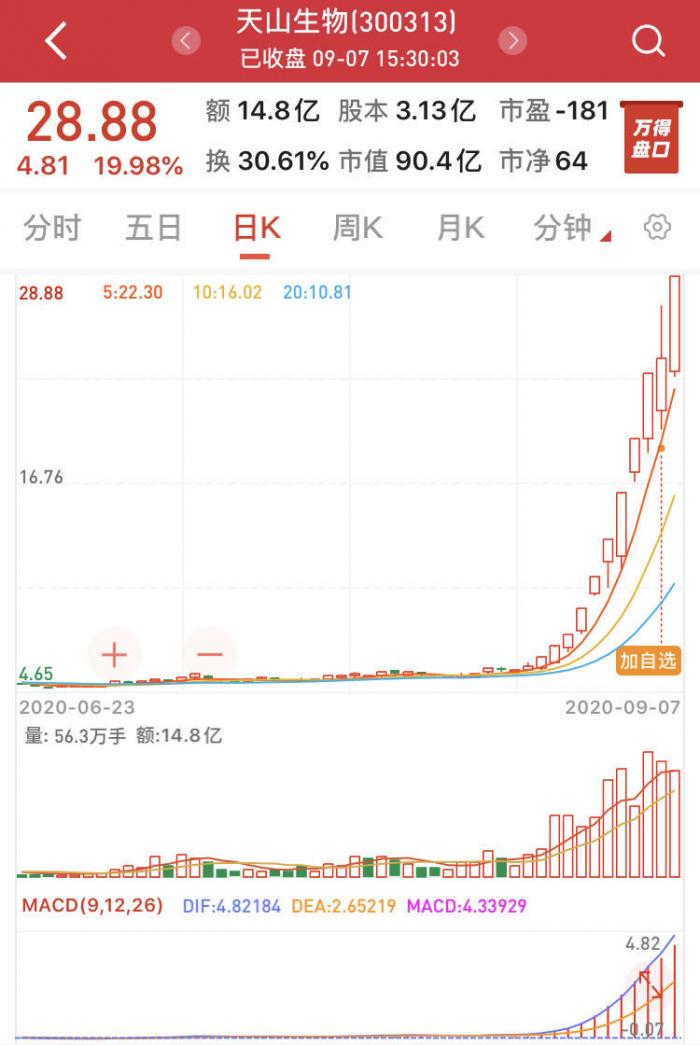The image size is (700, 1045).
Task: Select the 日K chart tab
Action: (x=256, y=228)
